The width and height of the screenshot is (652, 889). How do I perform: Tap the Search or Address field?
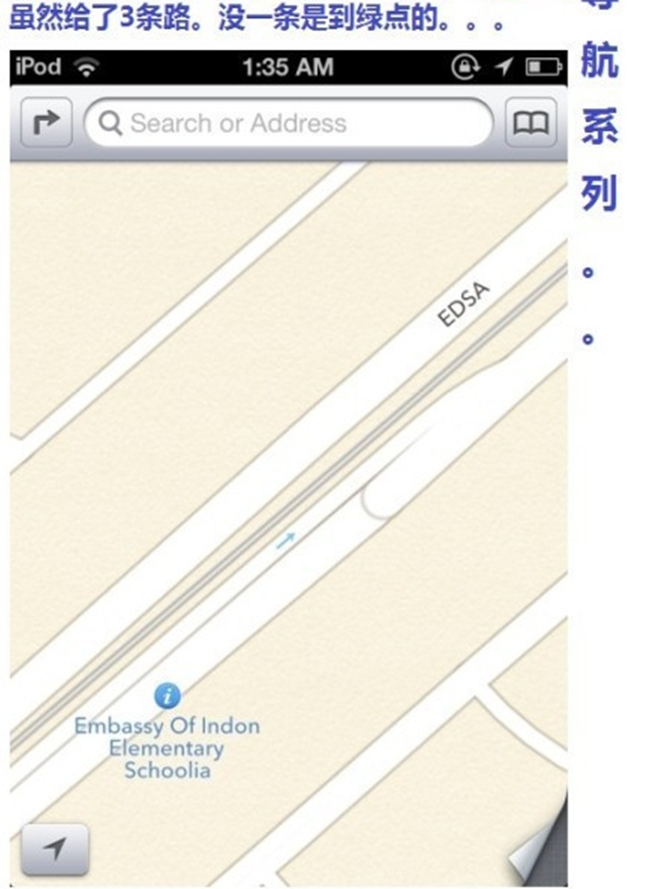[x=288, y=124]
